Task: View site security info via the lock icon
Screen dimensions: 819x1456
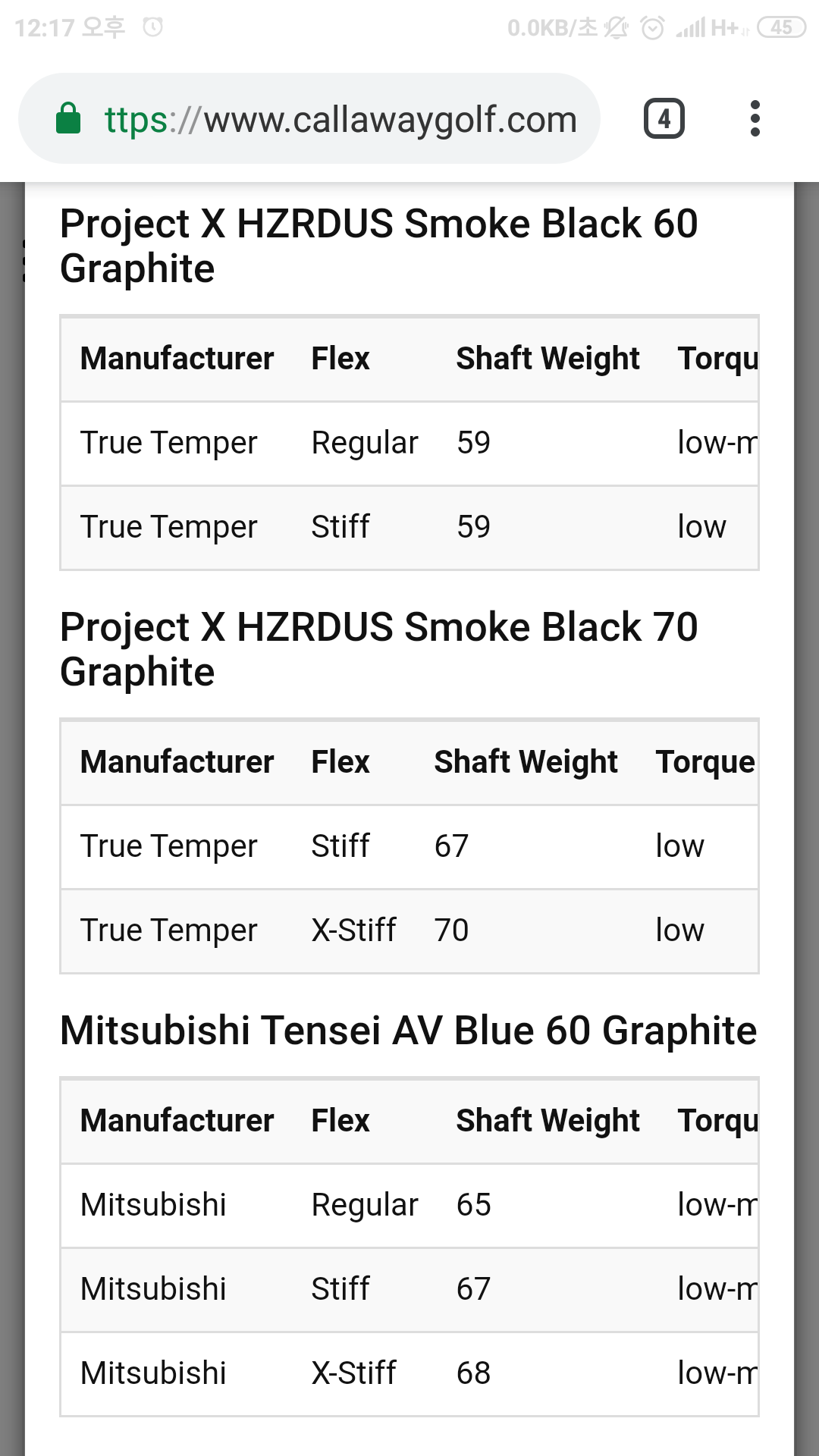Action: click(68, 119)
